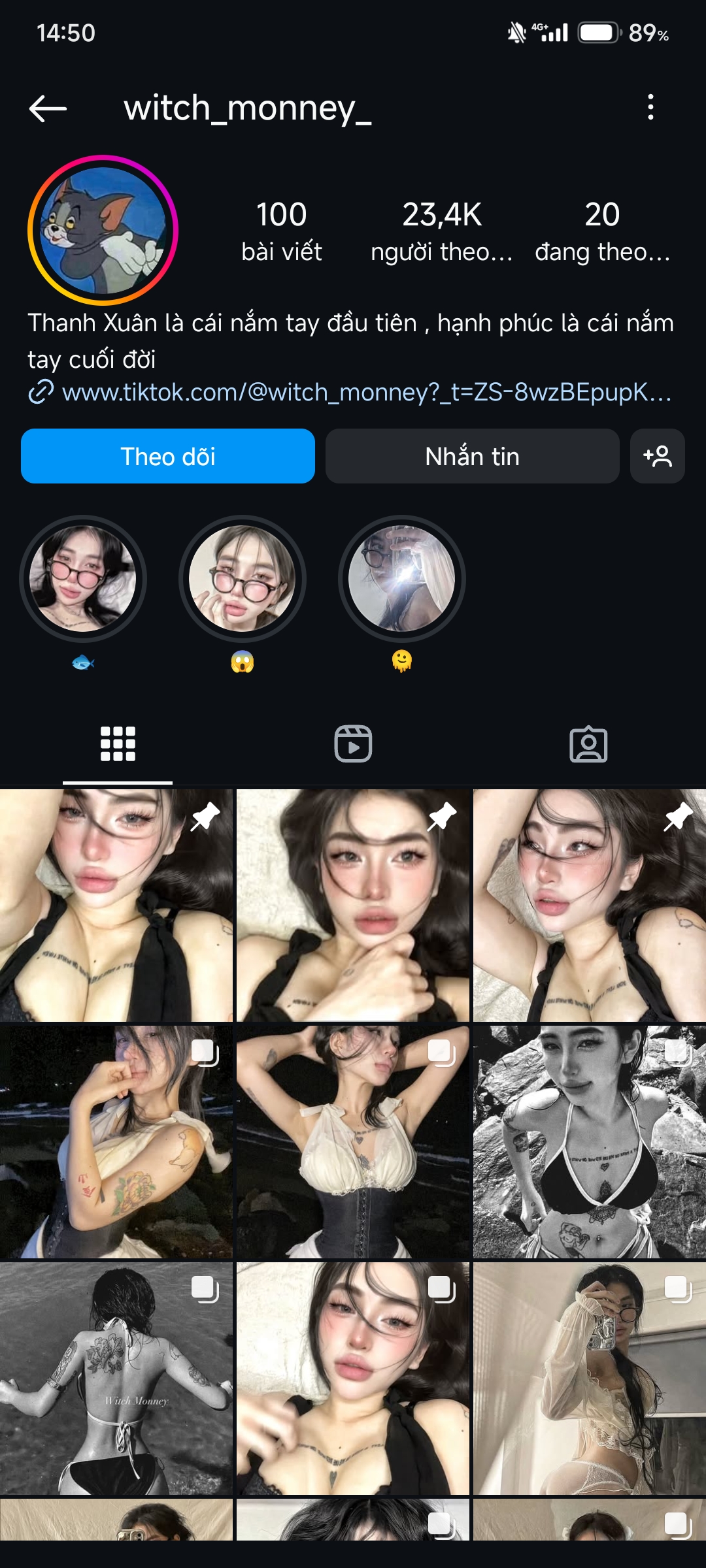This screenshot has width=706, height=1568.
Task: Open the 23,4K followers list
Action: (x=442, y=231)
